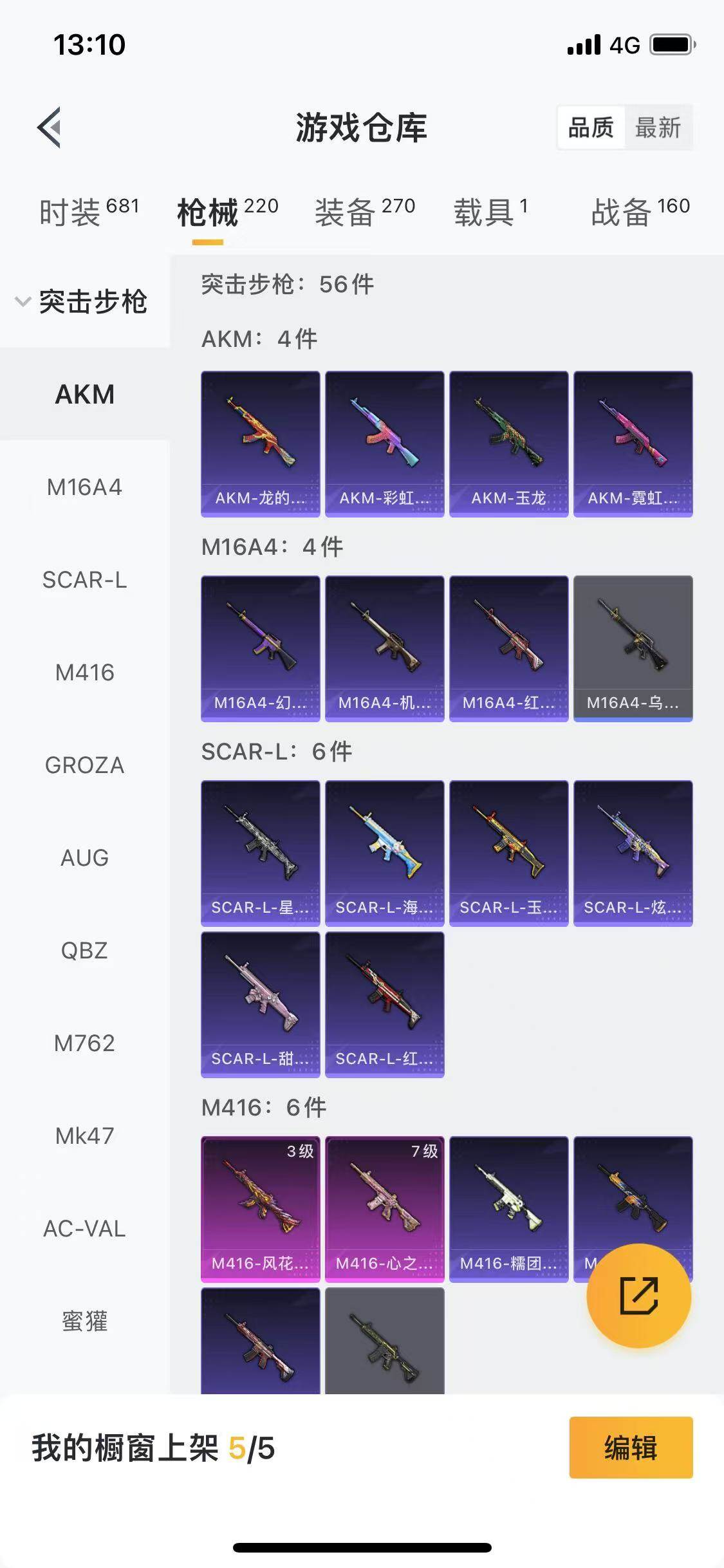The image size is (724, 1568).
Task: Open the AKM-玉龙 skin
Action: tap(508, 443)
